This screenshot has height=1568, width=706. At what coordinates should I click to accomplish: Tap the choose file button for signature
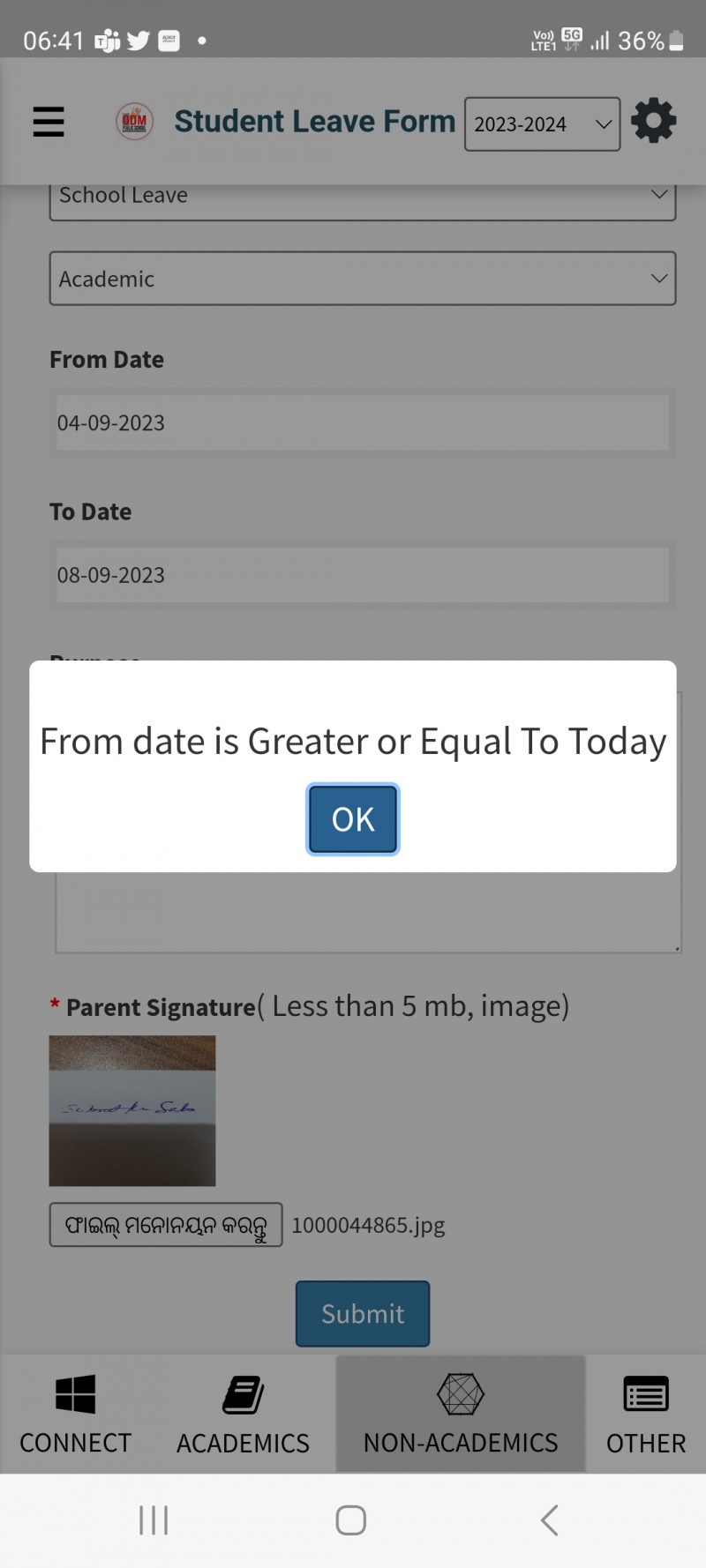(166, 1225)
